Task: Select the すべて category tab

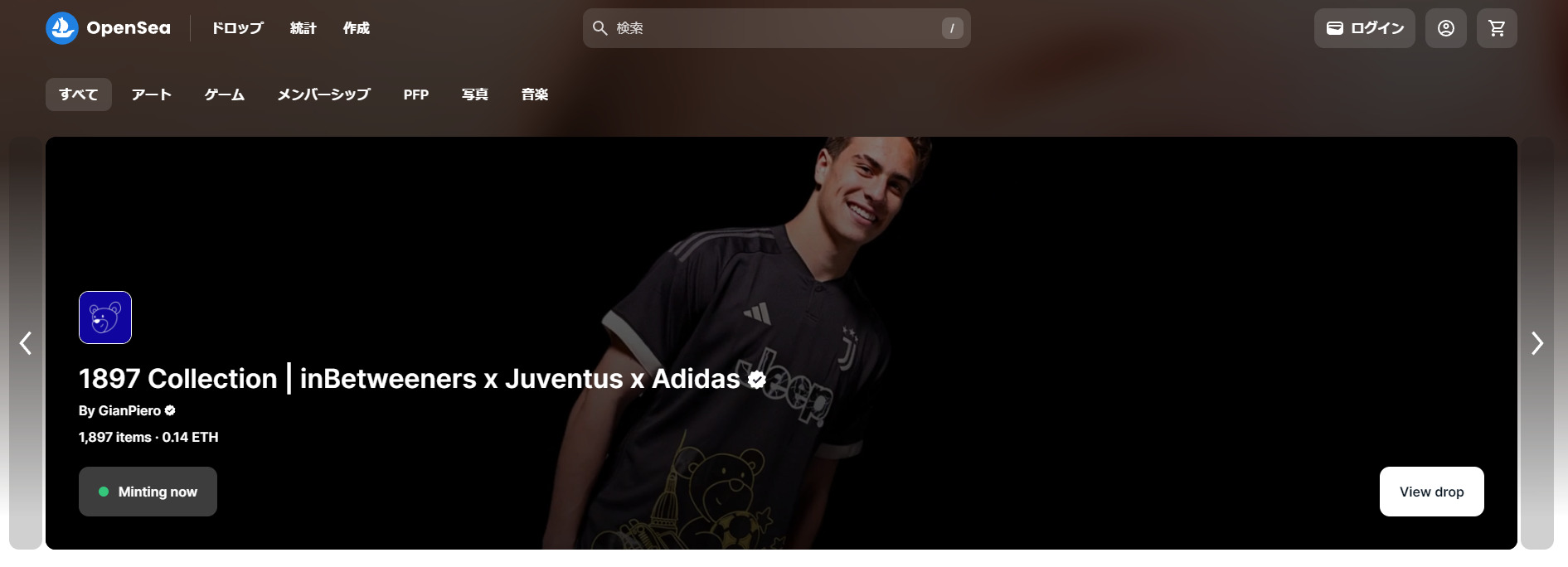Action: click(x=78, y=94)
